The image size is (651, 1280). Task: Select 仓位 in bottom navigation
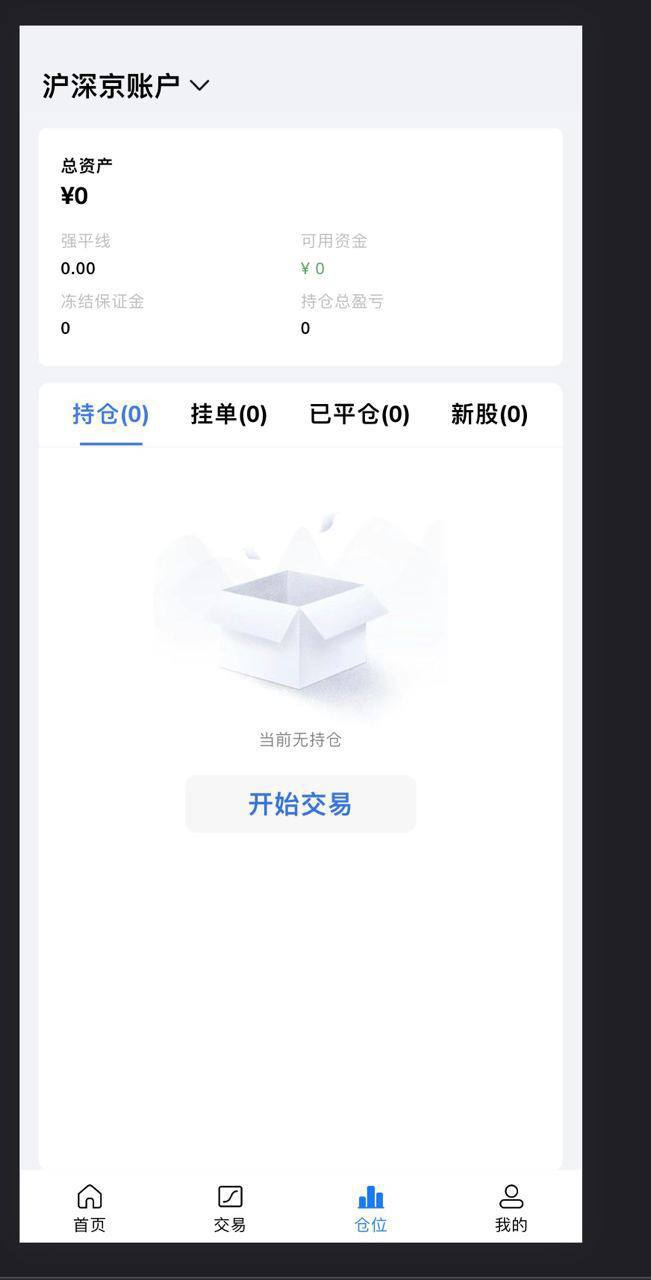coord(371,1208)
